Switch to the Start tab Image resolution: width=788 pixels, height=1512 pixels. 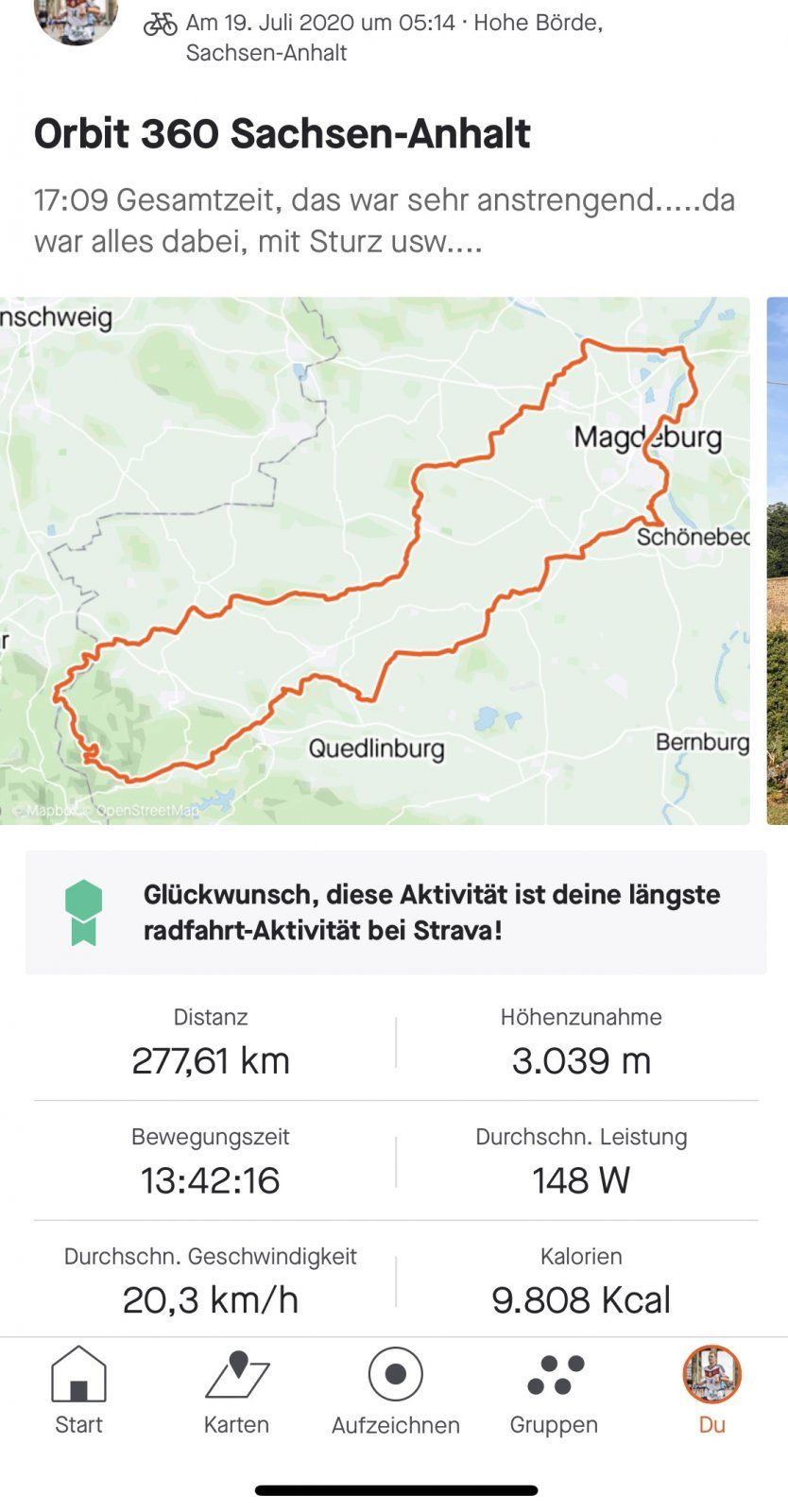point(78,1391)
